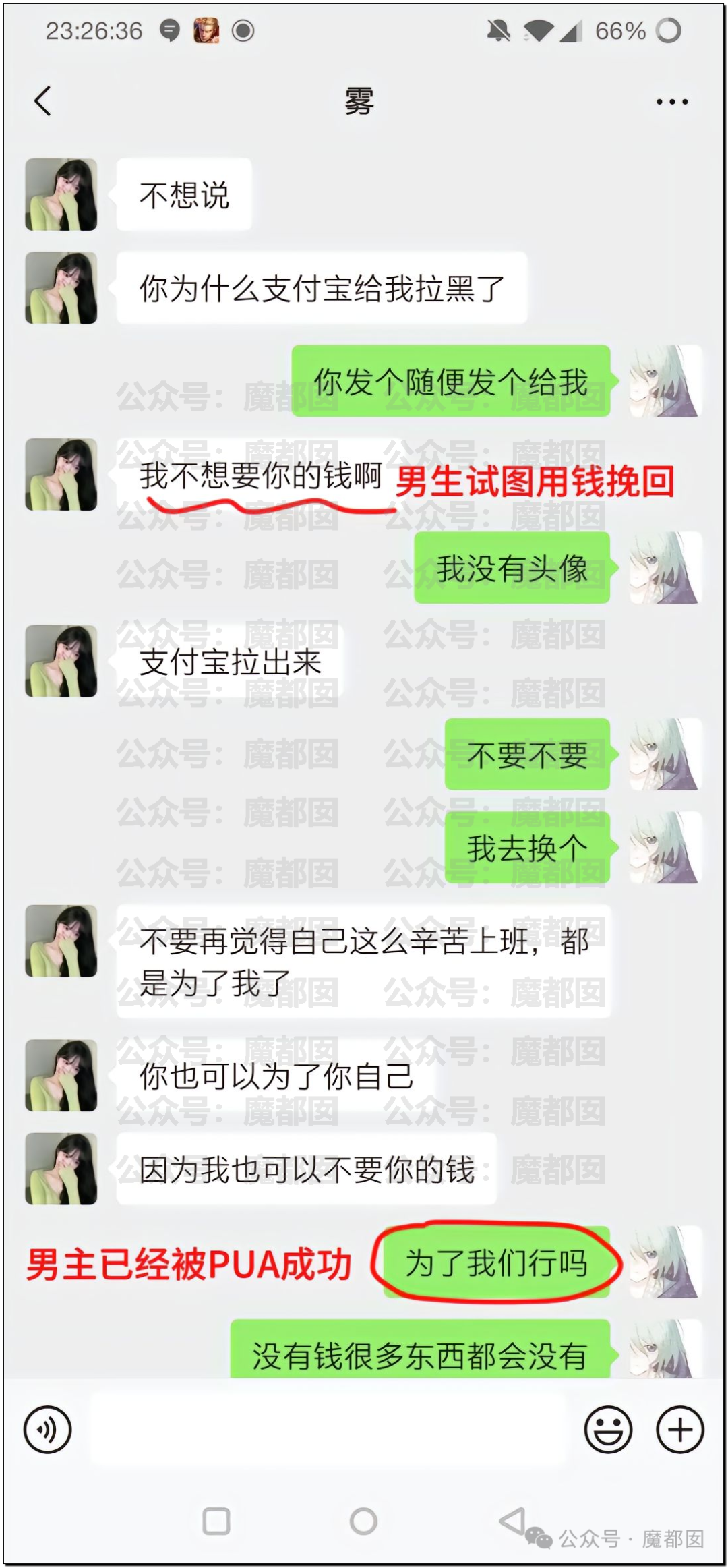The image size is (728, 1568).
Task: Tap the avatar beside "不想说"
Action: (61, 195)
